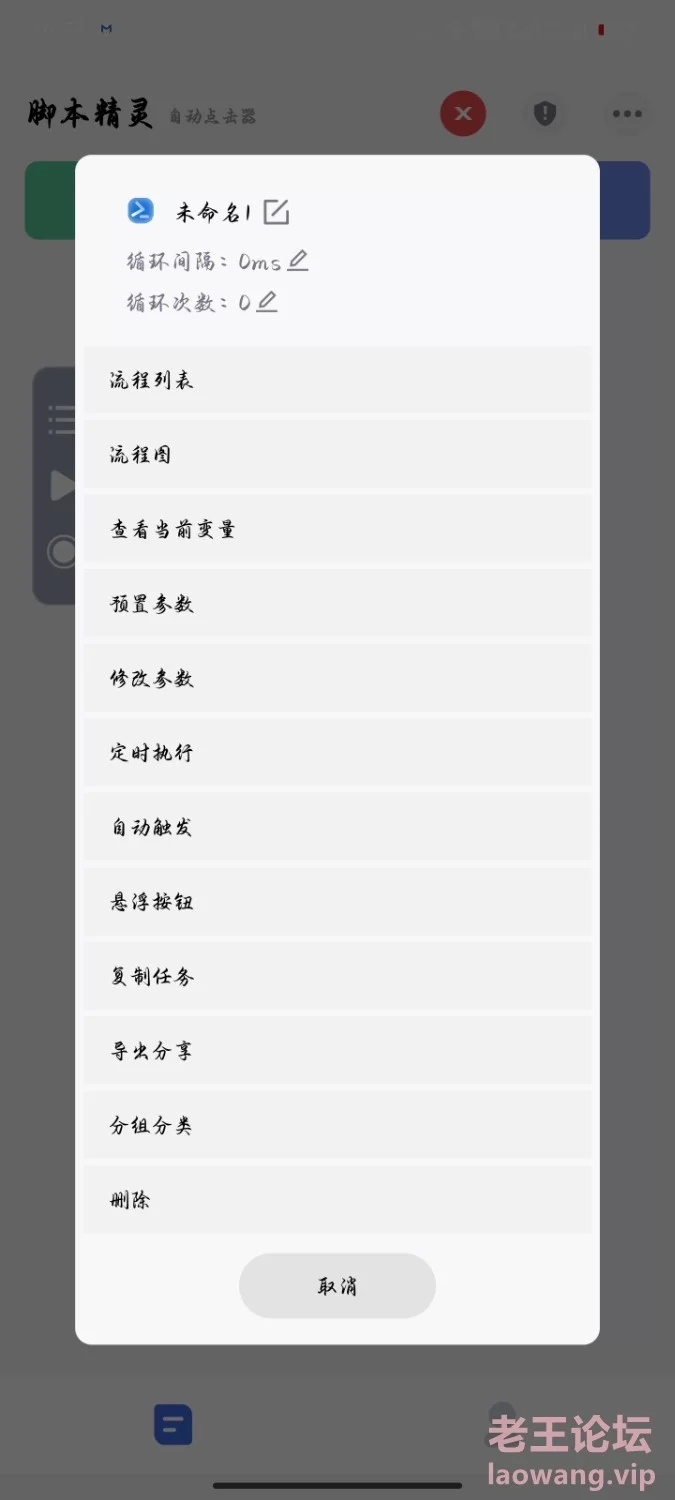Open 定时执行 settings
675x1500 pixels.
click(x=337, y=753)
